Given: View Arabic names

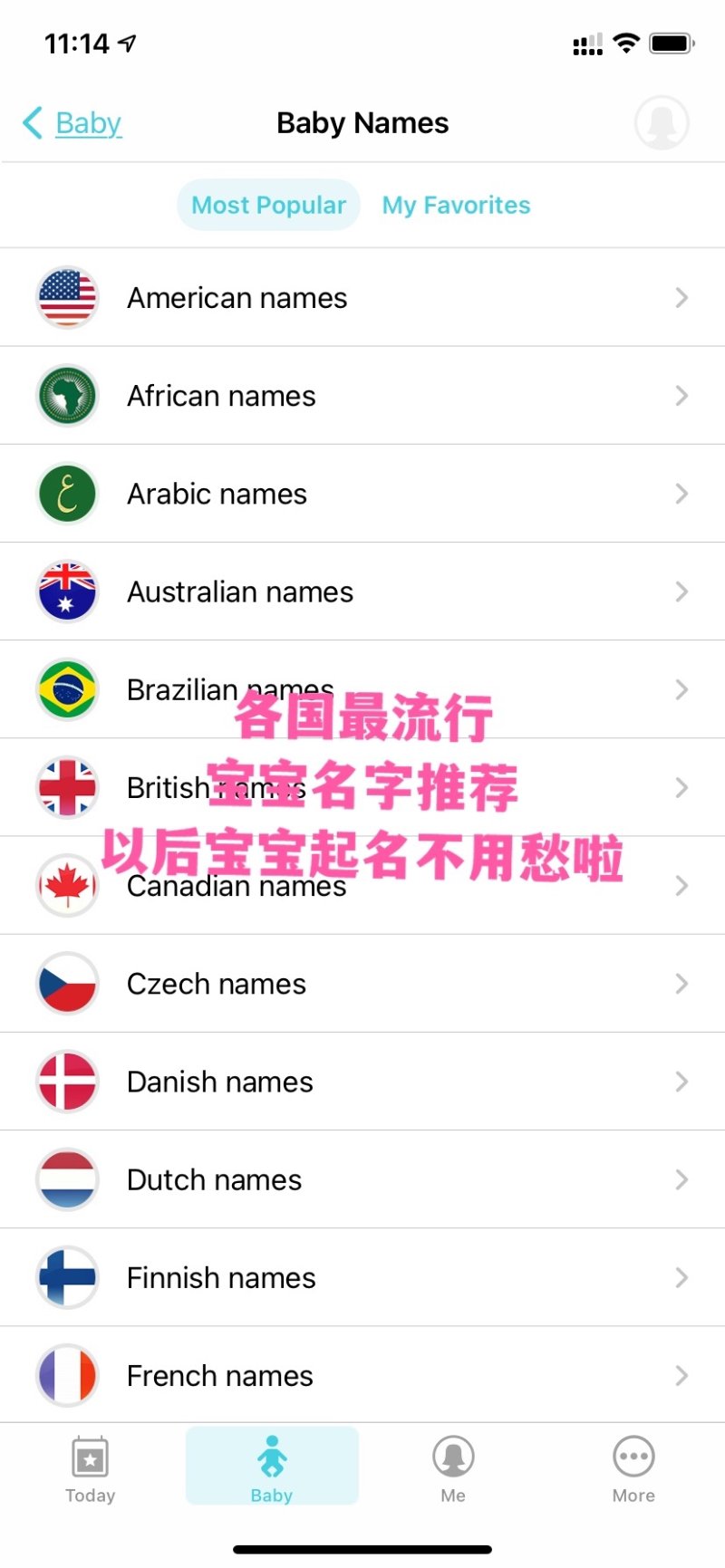Looking at the screenshot, I should 362,494.
